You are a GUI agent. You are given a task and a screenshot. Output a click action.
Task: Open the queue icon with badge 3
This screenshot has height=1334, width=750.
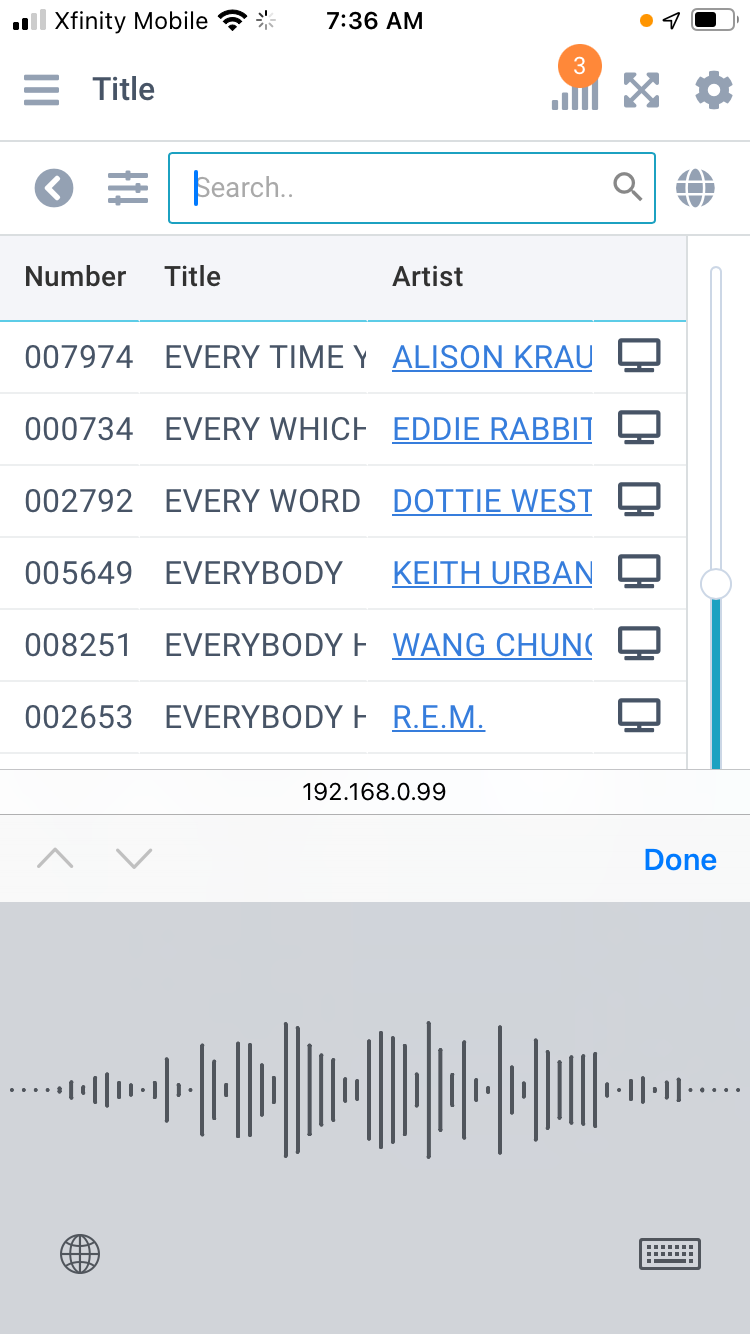575,84
